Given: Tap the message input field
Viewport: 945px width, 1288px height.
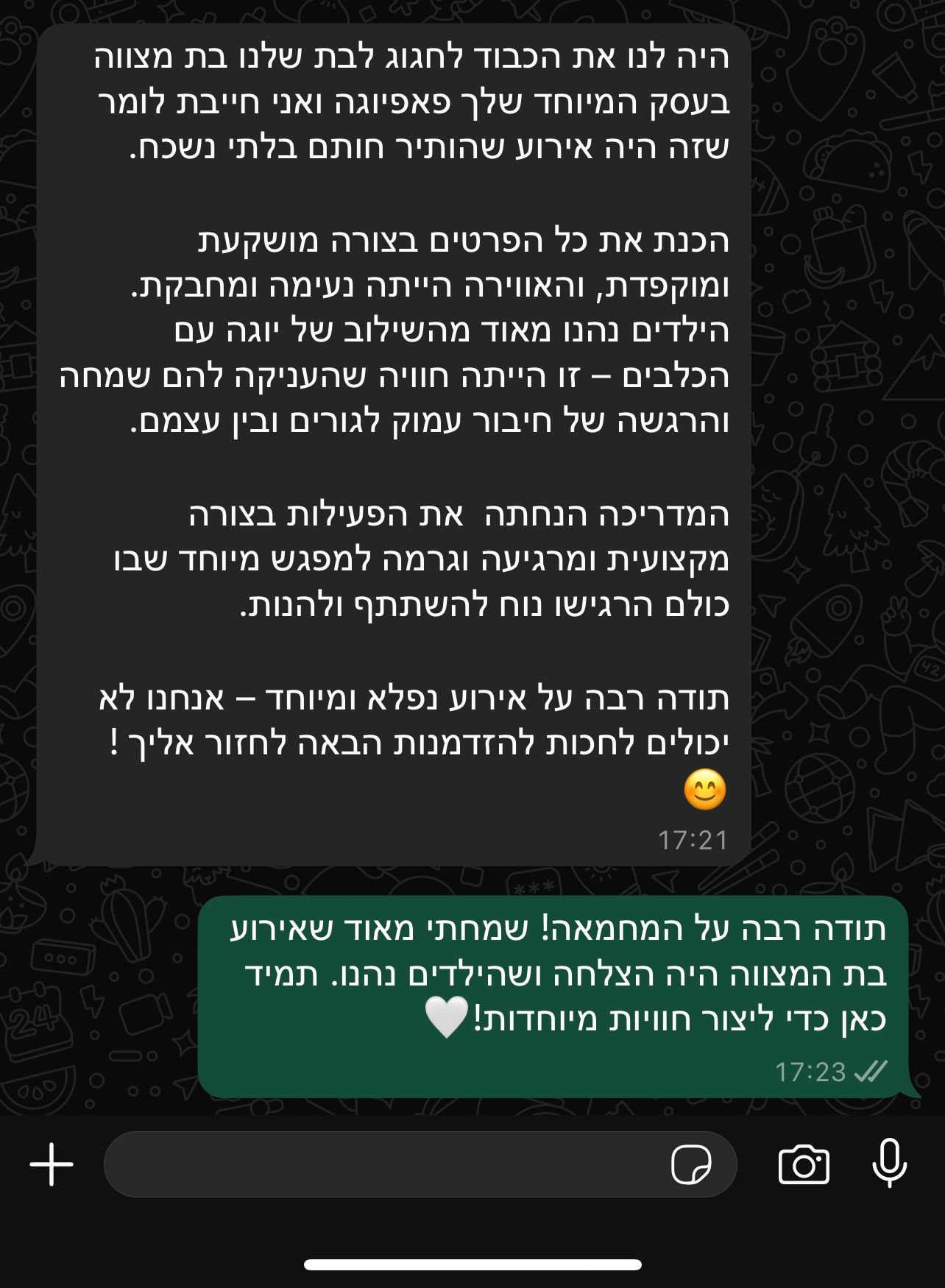Looking at the screenshot, I should (383, 1164).
